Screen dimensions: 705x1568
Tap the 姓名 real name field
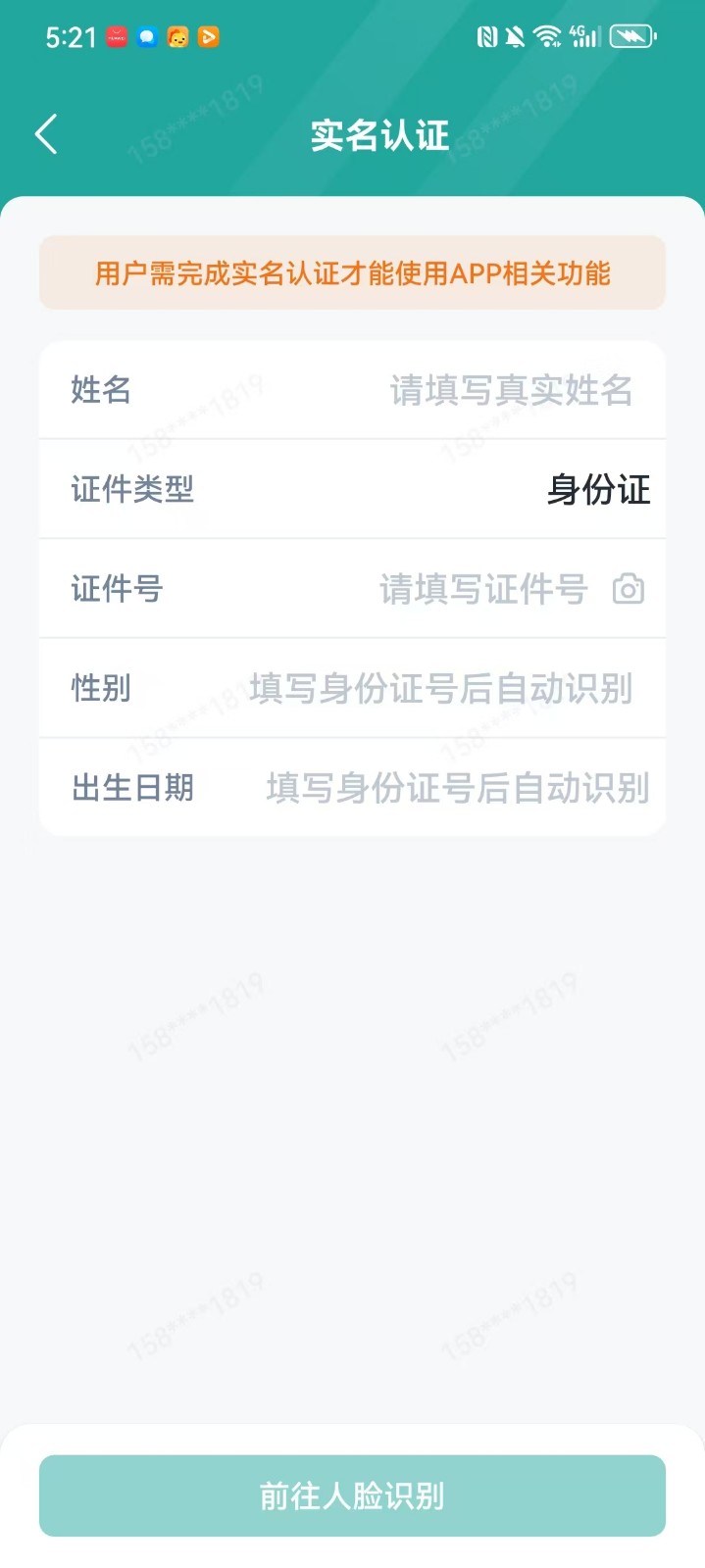510,390
